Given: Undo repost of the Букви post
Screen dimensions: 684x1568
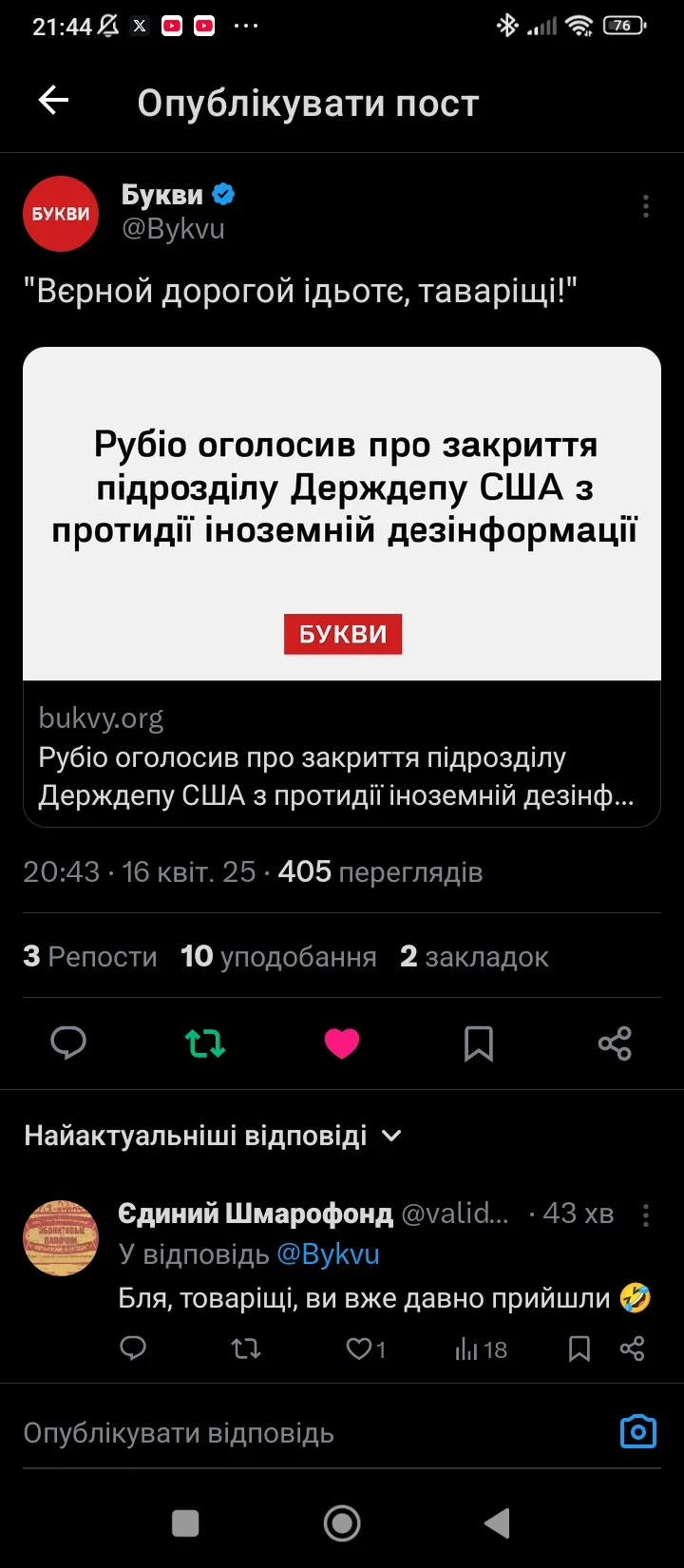Looking at the screenshot, I should click(205, 1043).
